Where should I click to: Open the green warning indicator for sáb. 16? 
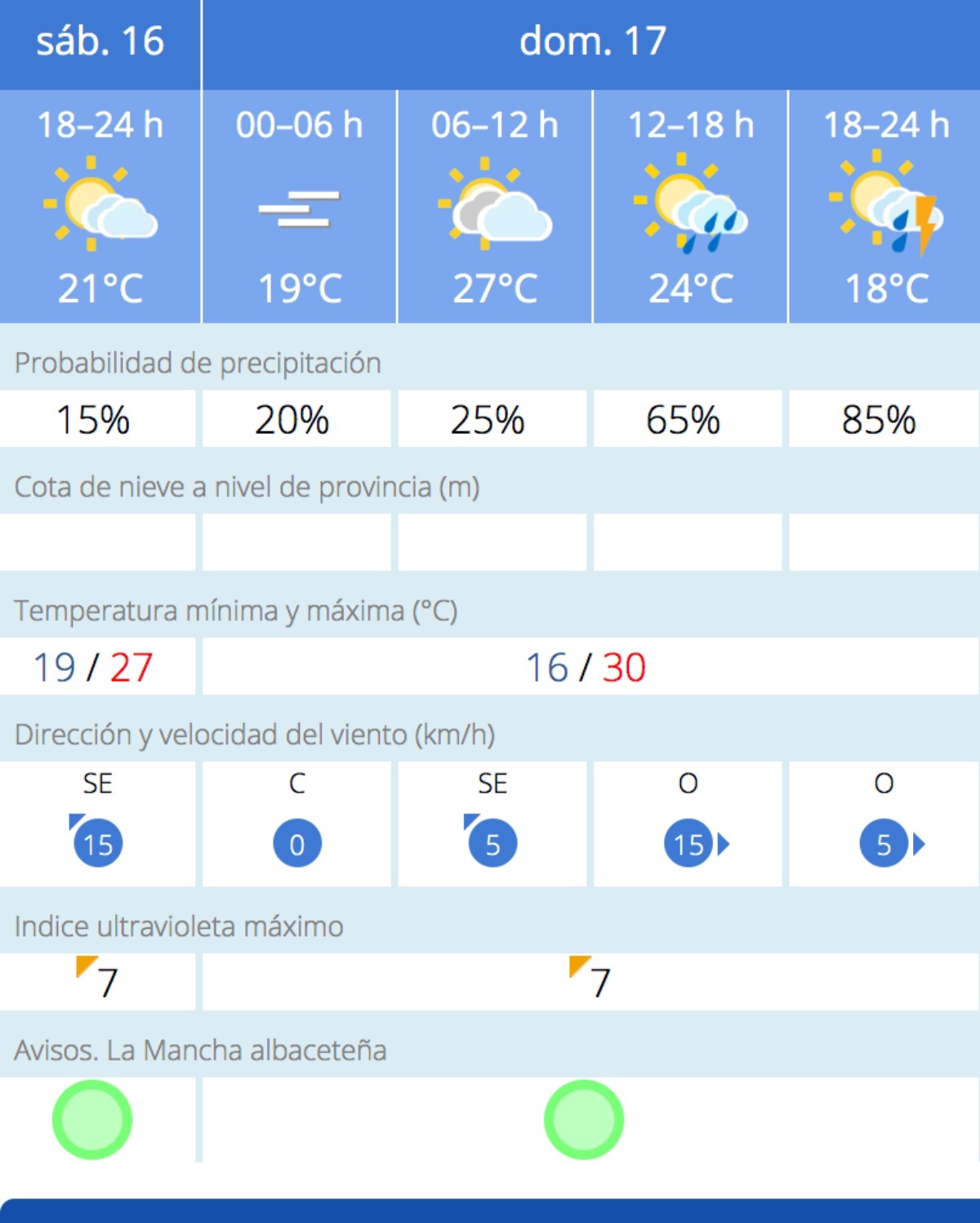pyautogui.click(x=92, y=1119)
